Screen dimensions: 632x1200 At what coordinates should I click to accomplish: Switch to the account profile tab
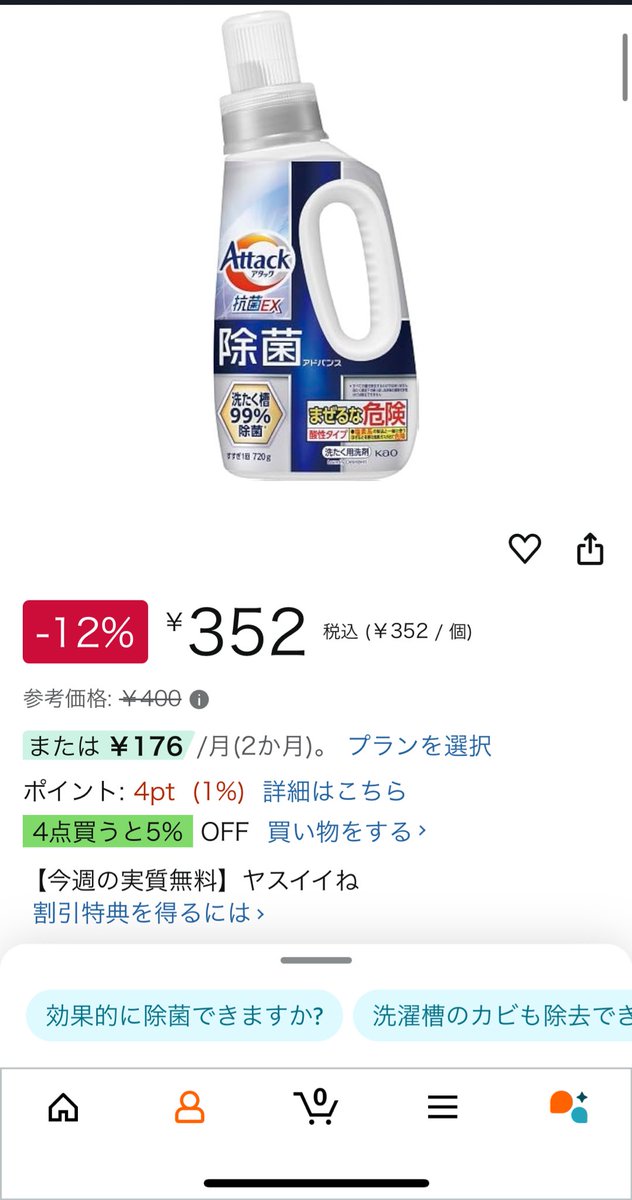click(x=189, y=1106)
